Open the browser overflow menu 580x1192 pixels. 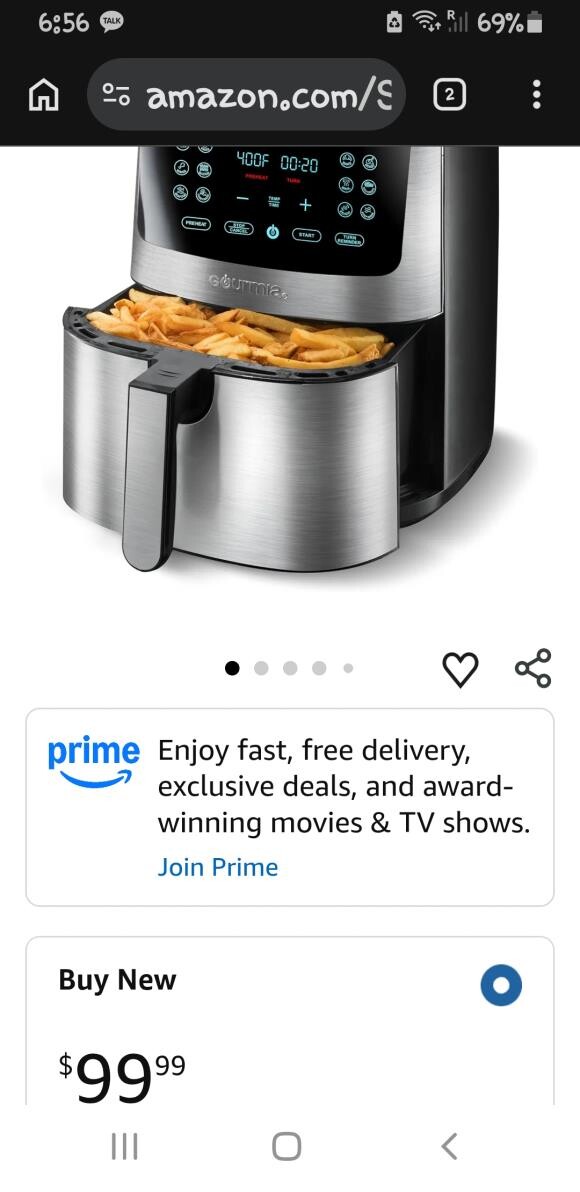pos(537,95)
